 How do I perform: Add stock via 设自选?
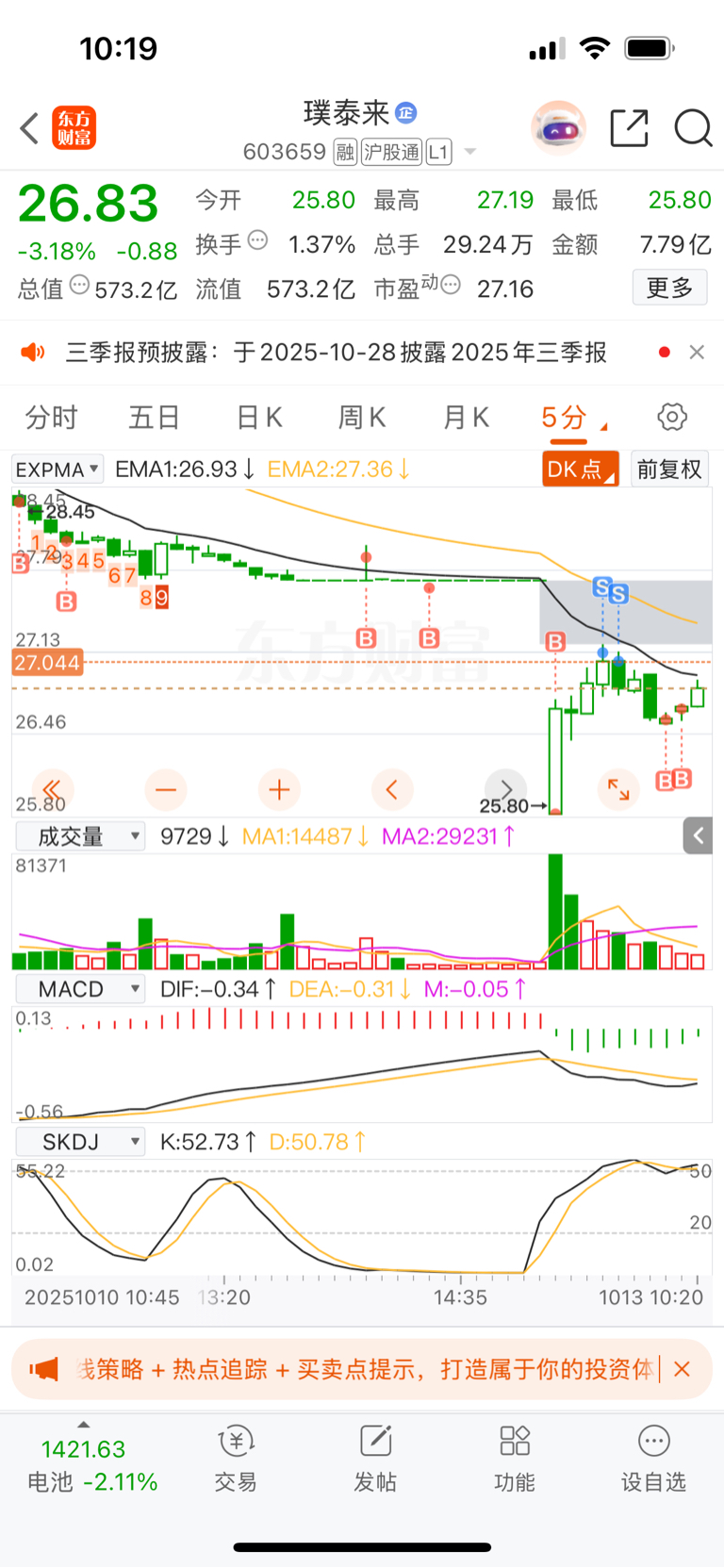pyautogui.click(x=653, y=1460)
